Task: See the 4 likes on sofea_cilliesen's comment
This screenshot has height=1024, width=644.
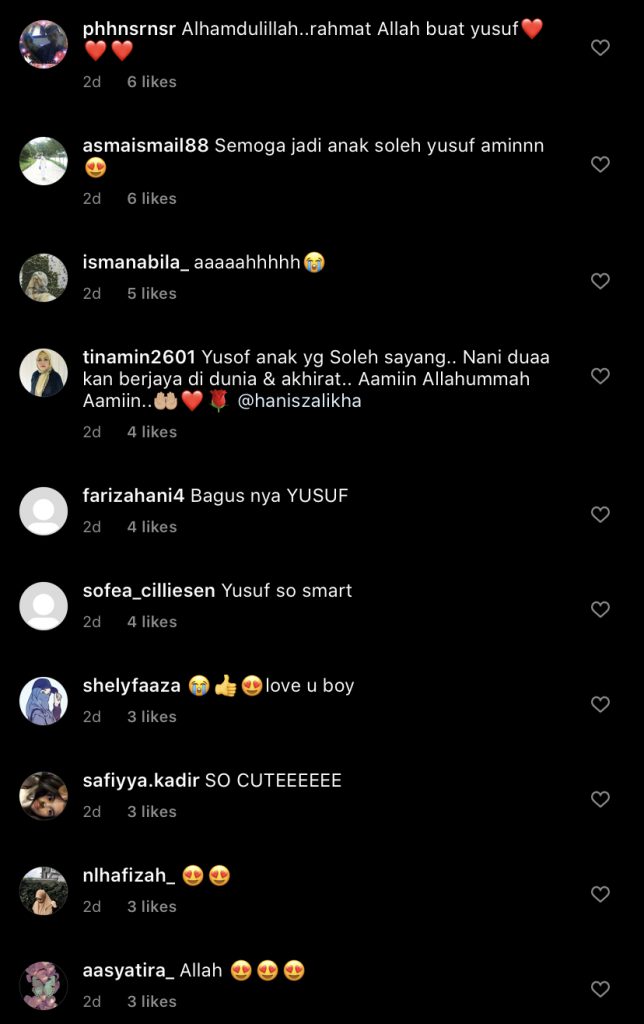Action: coord(151,621)
